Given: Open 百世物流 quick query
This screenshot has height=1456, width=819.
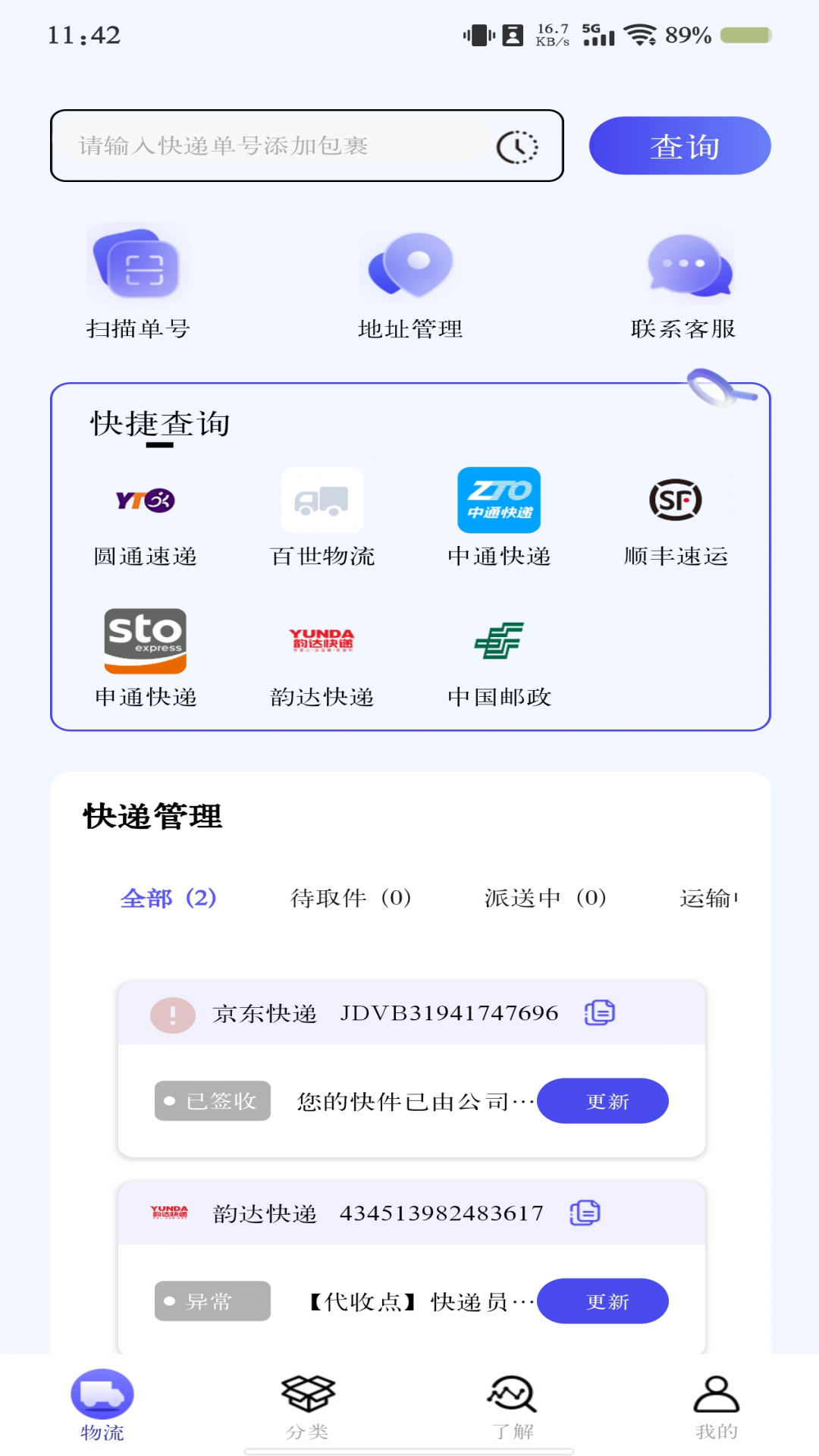Looking at the screenshot, I should pyautogui.click(x=323, y=501).
